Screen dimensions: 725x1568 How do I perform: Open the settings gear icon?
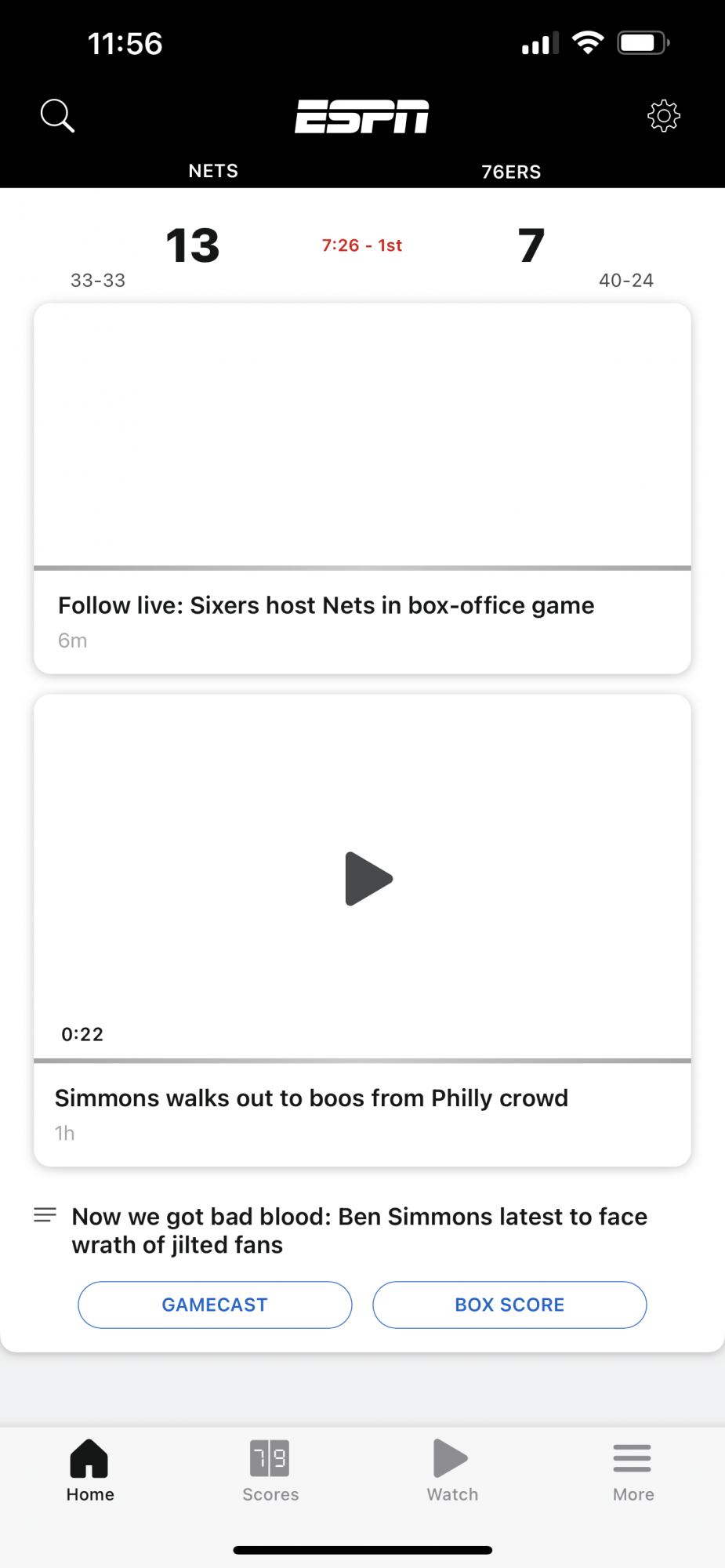(x=663, y=116)
